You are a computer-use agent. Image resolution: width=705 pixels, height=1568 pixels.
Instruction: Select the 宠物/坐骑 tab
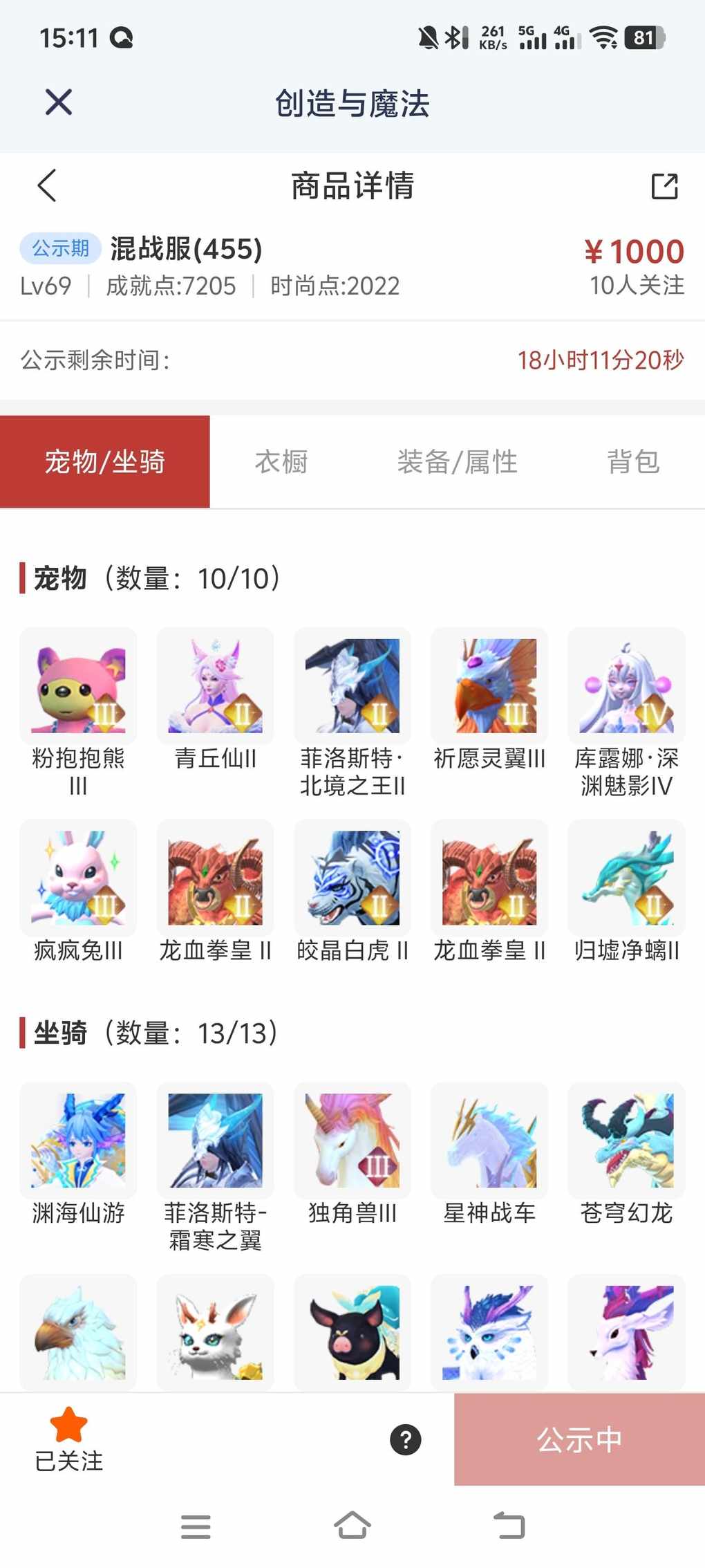tap(104, 461)
